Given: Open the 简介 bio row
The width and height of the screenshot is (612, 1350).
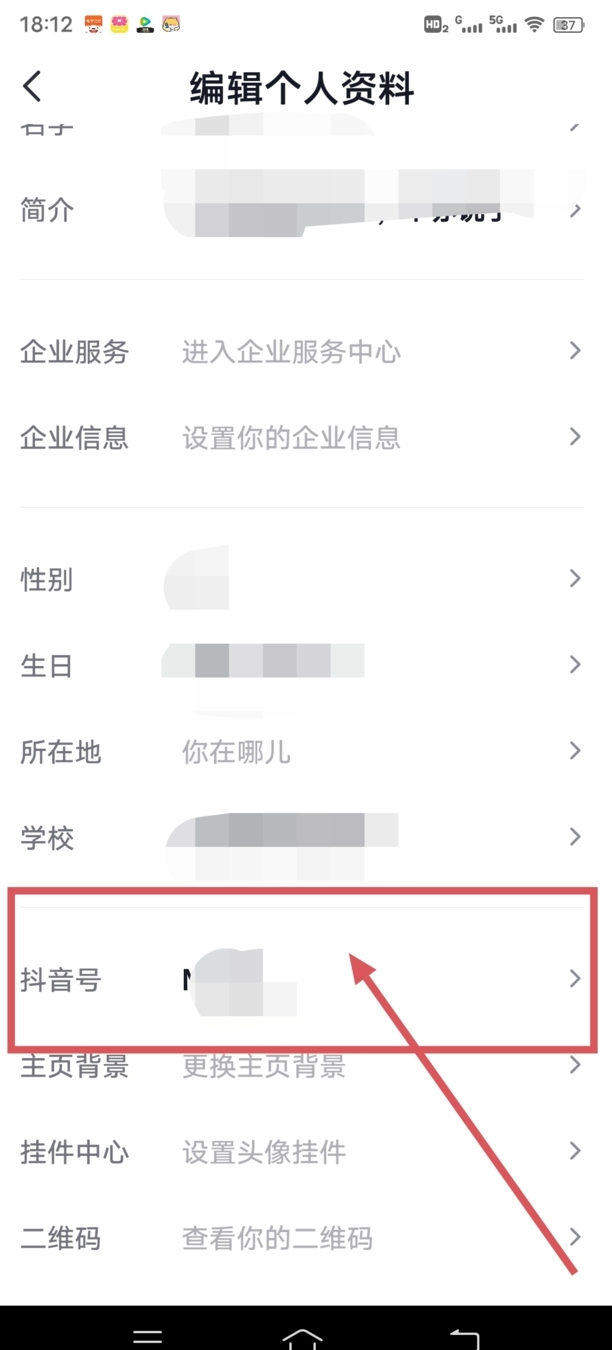Looking at the screenshot, I should coord(300,211).
